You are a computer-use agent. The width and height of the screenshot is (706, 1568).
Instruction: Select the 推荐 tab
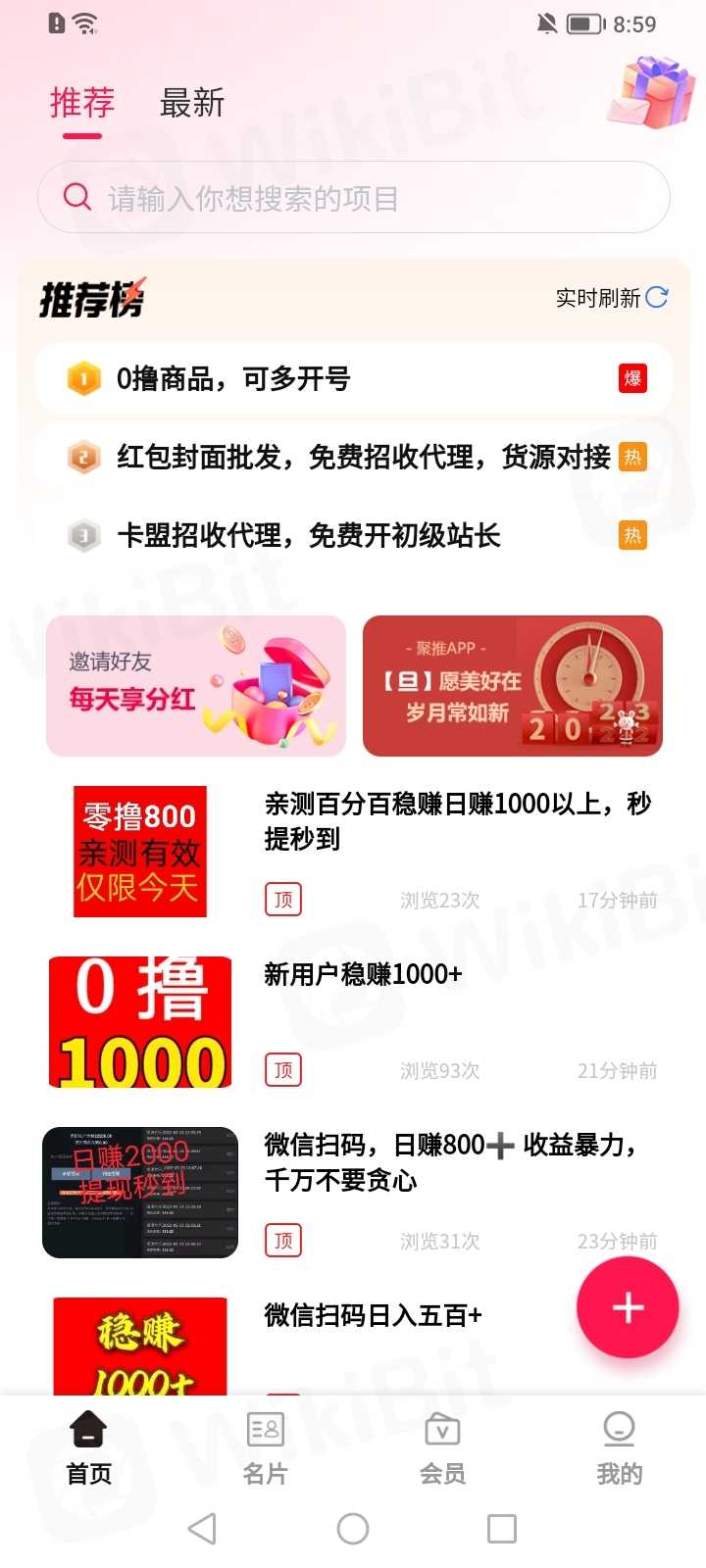(82, 103)
